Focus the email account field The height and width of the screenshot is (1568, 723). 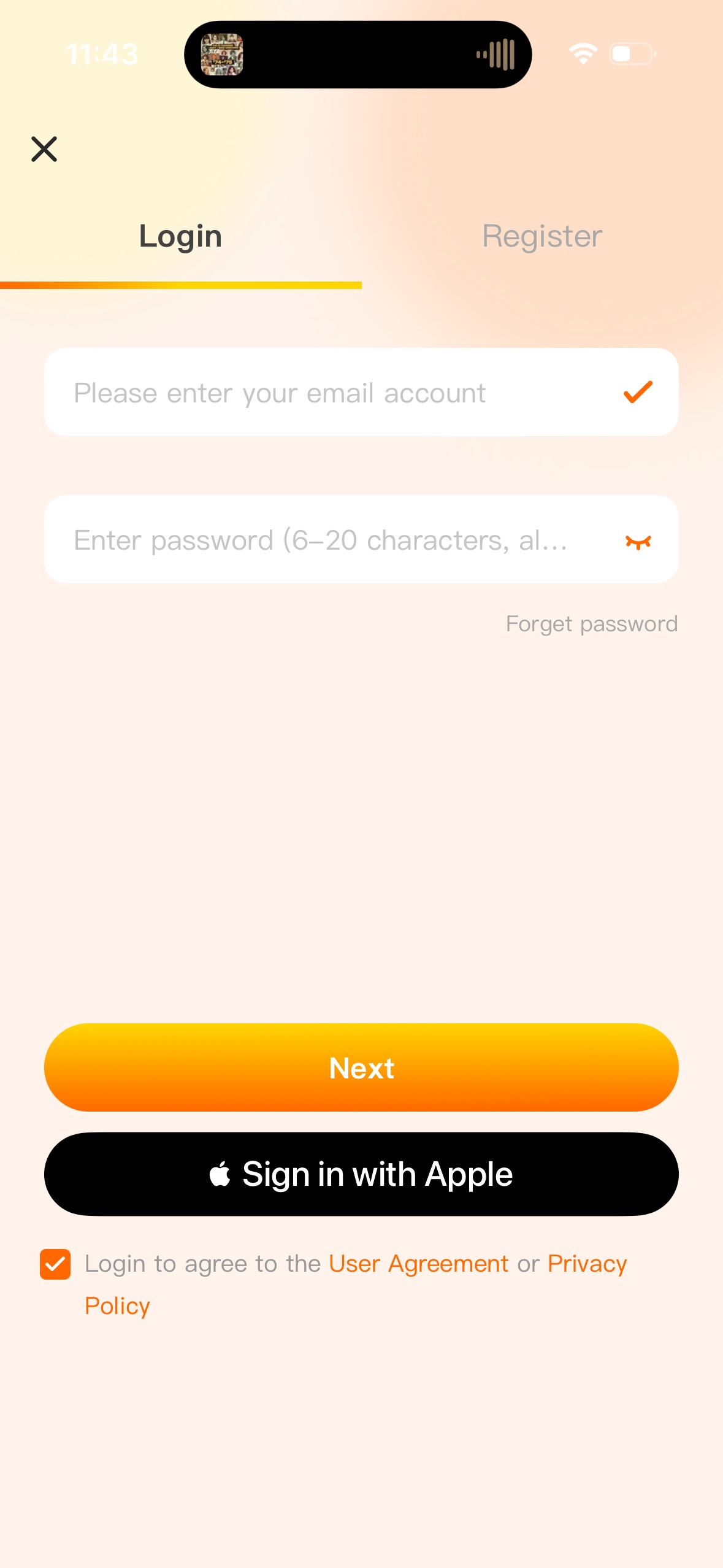click(x=331, y=393)
